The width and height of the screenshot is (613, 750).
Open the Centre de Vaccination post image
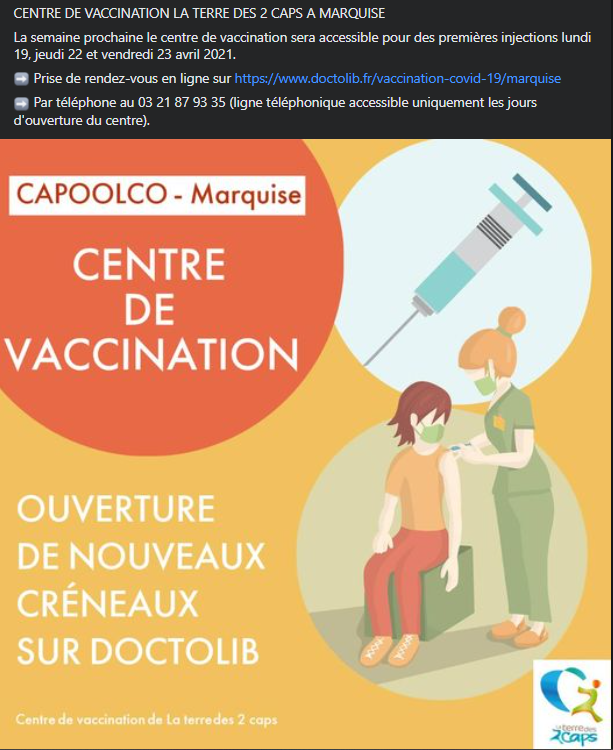coord(306,444)
